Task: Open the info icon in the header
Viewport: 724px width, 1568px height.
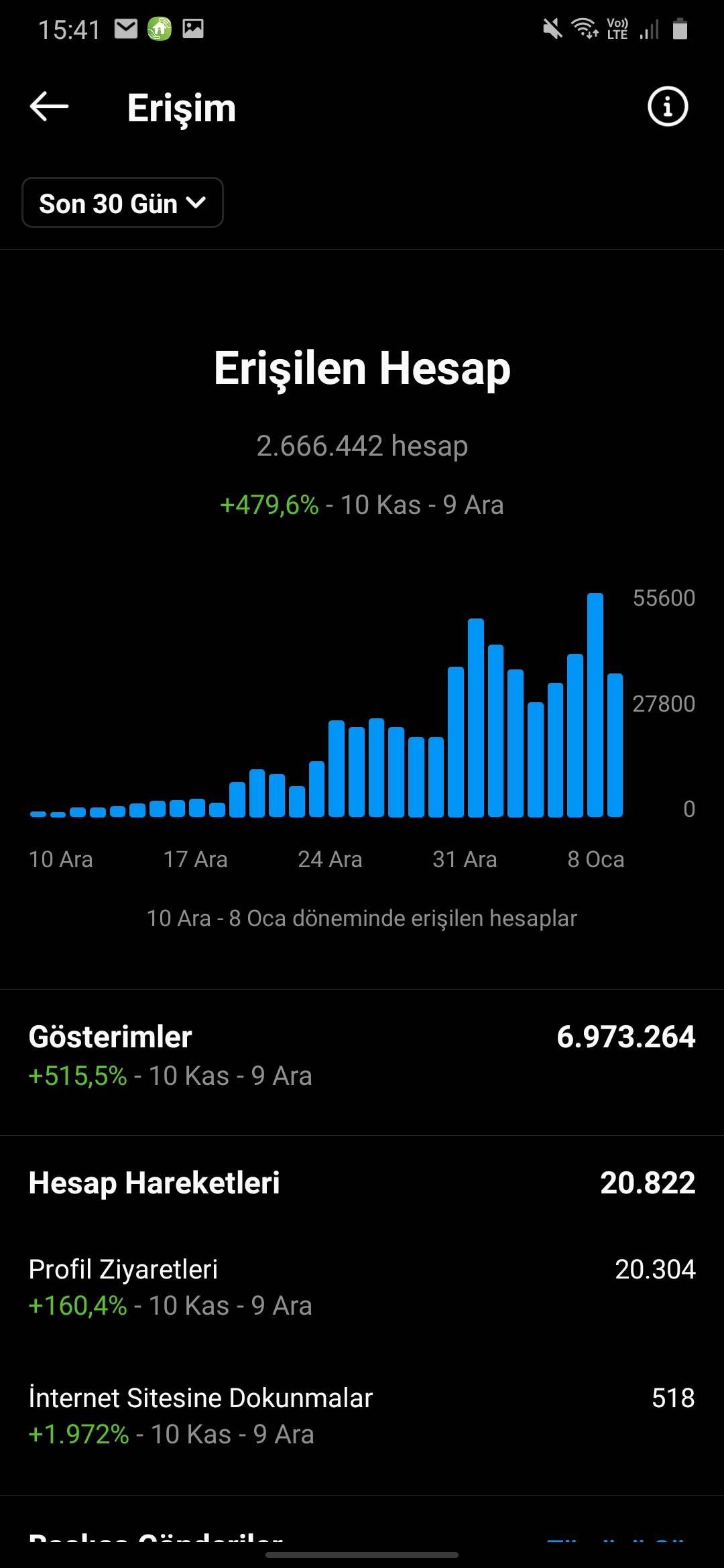Action: point(668,107)
